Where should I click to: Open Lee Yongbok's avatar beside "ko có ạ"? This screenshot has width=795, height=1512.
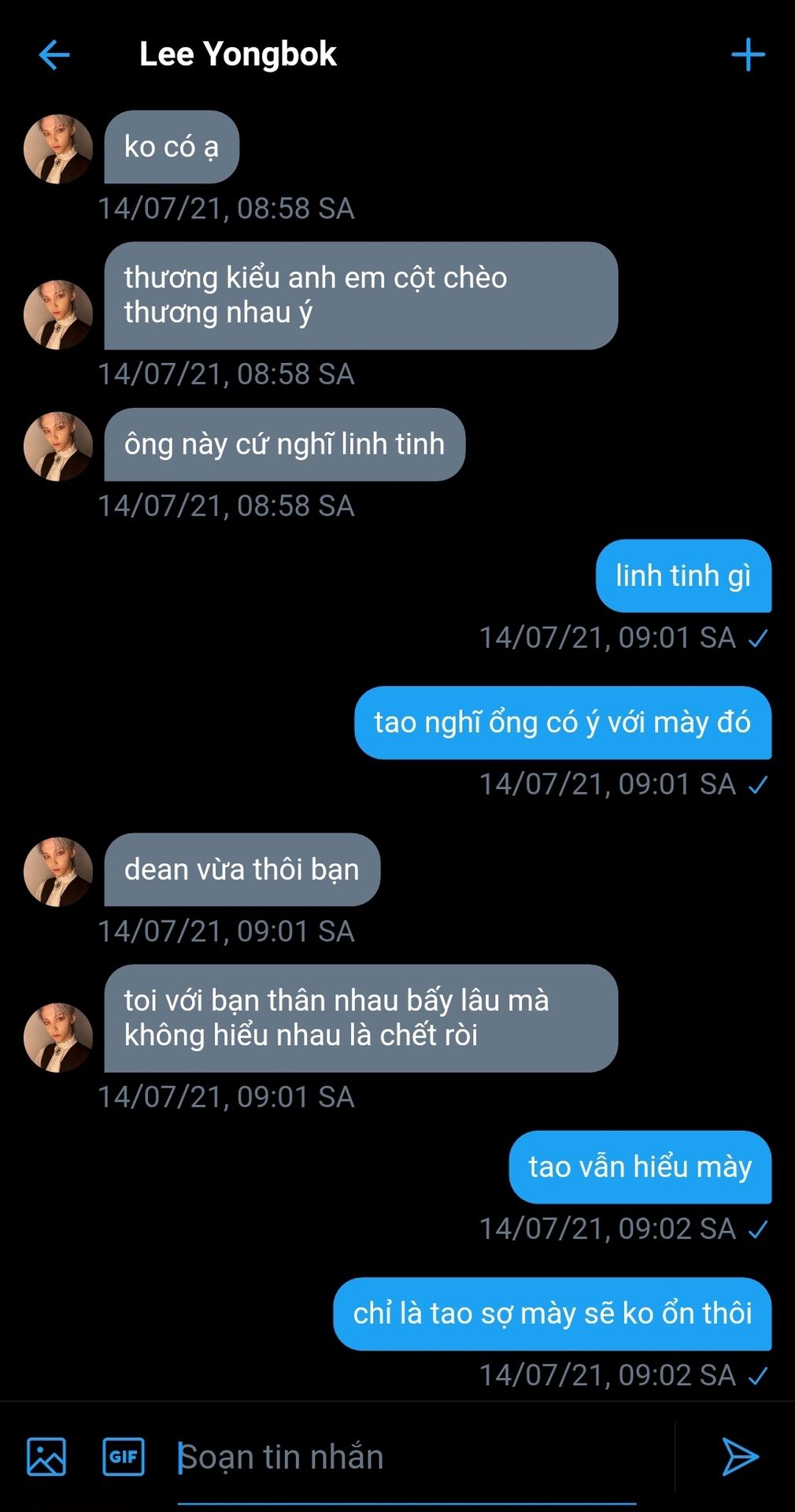[58, 149]
